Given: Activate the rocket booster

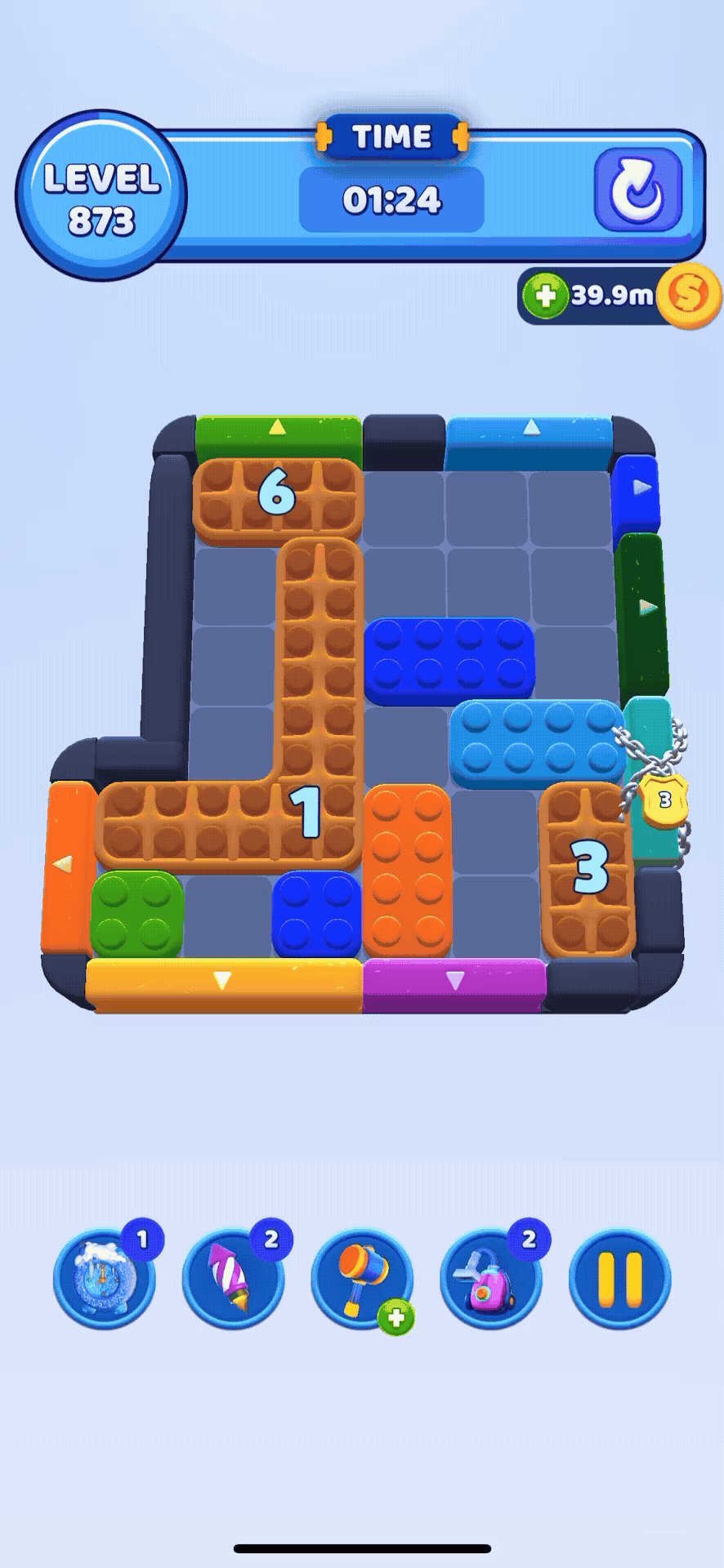Looking at the screenshot, I should (x=233, y=1278).
